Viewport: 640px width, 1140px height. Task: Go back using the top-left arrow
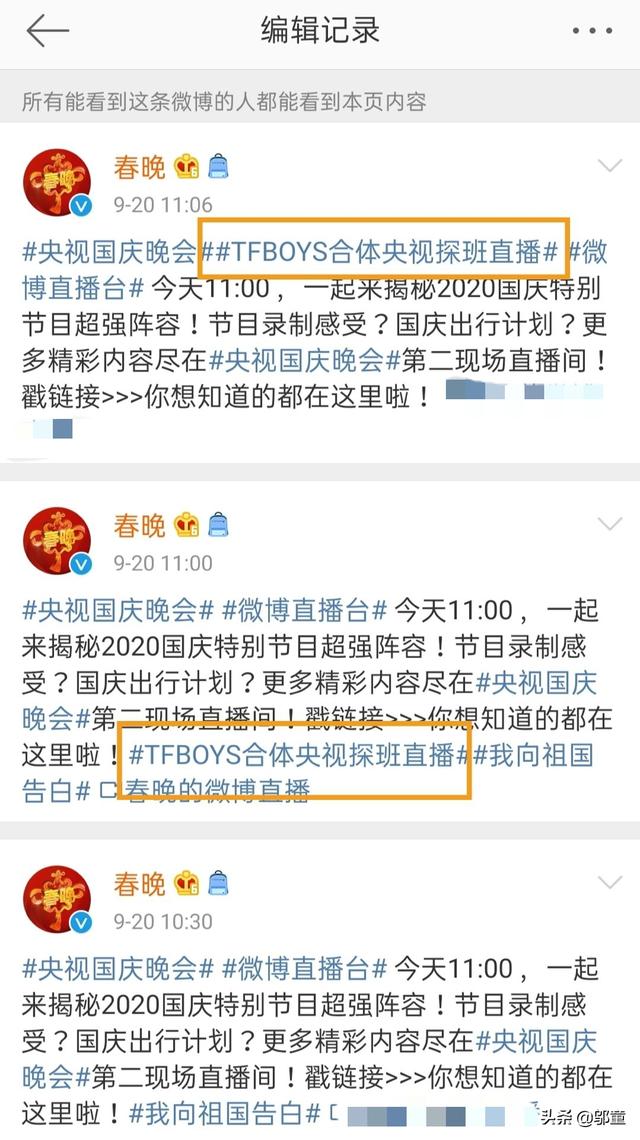click(x=47, y=31)
